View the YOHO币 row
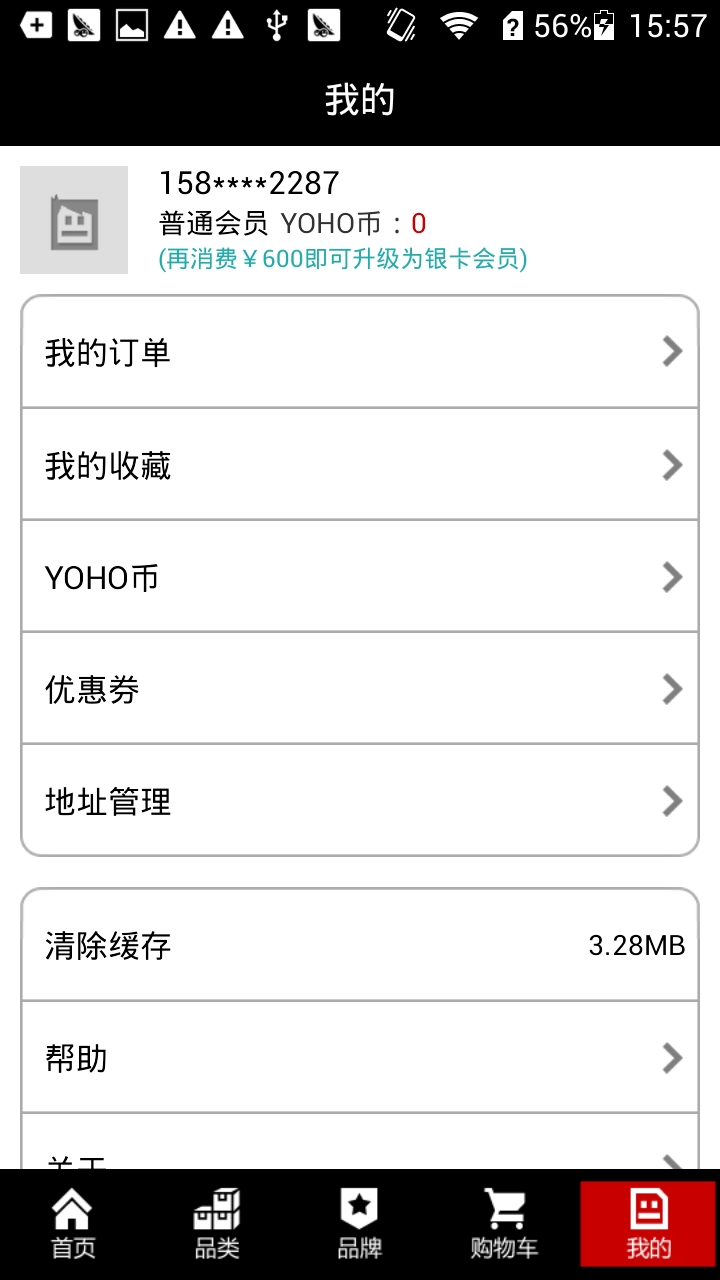The width and height of the screenshot is (720, 1280). click(360, 576)
